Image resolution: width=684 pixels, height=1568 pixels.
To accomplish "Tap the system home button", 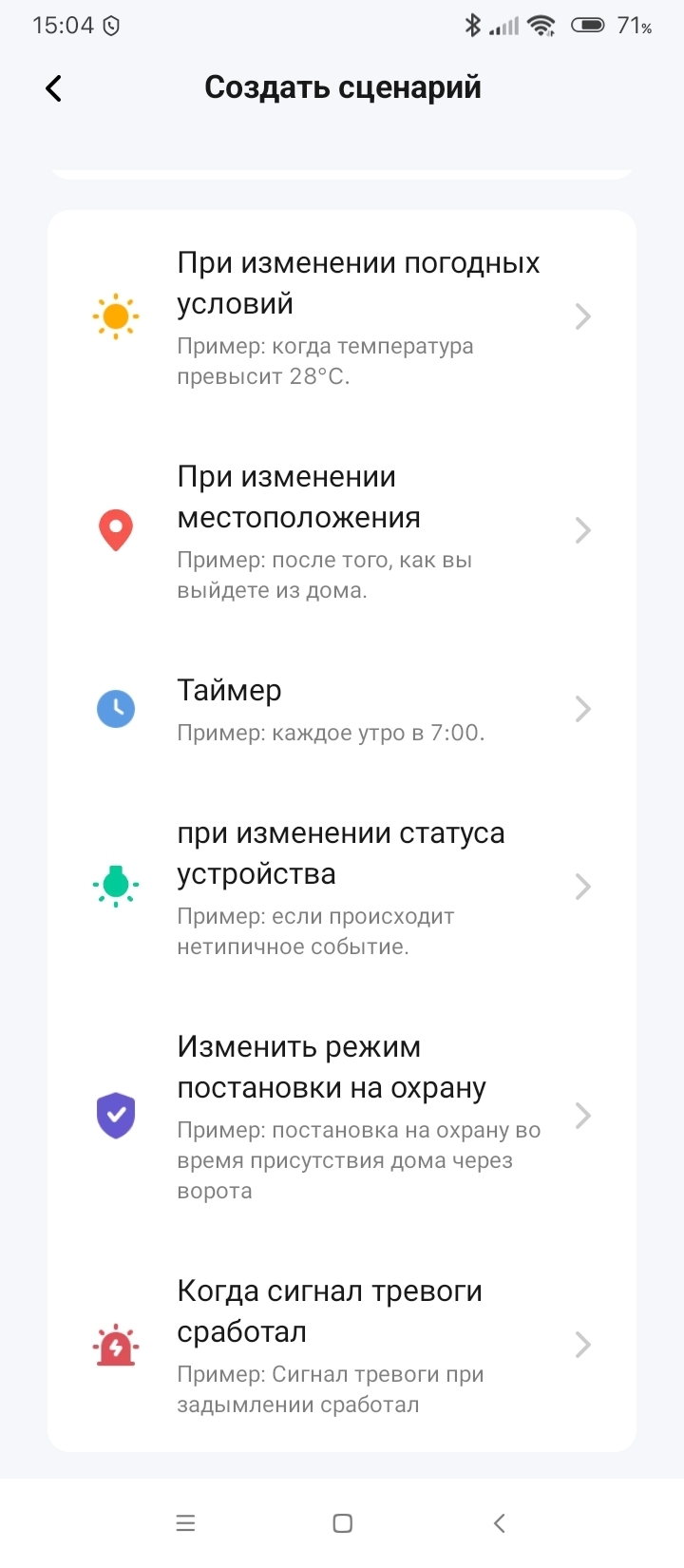I will click(343, 1523).
